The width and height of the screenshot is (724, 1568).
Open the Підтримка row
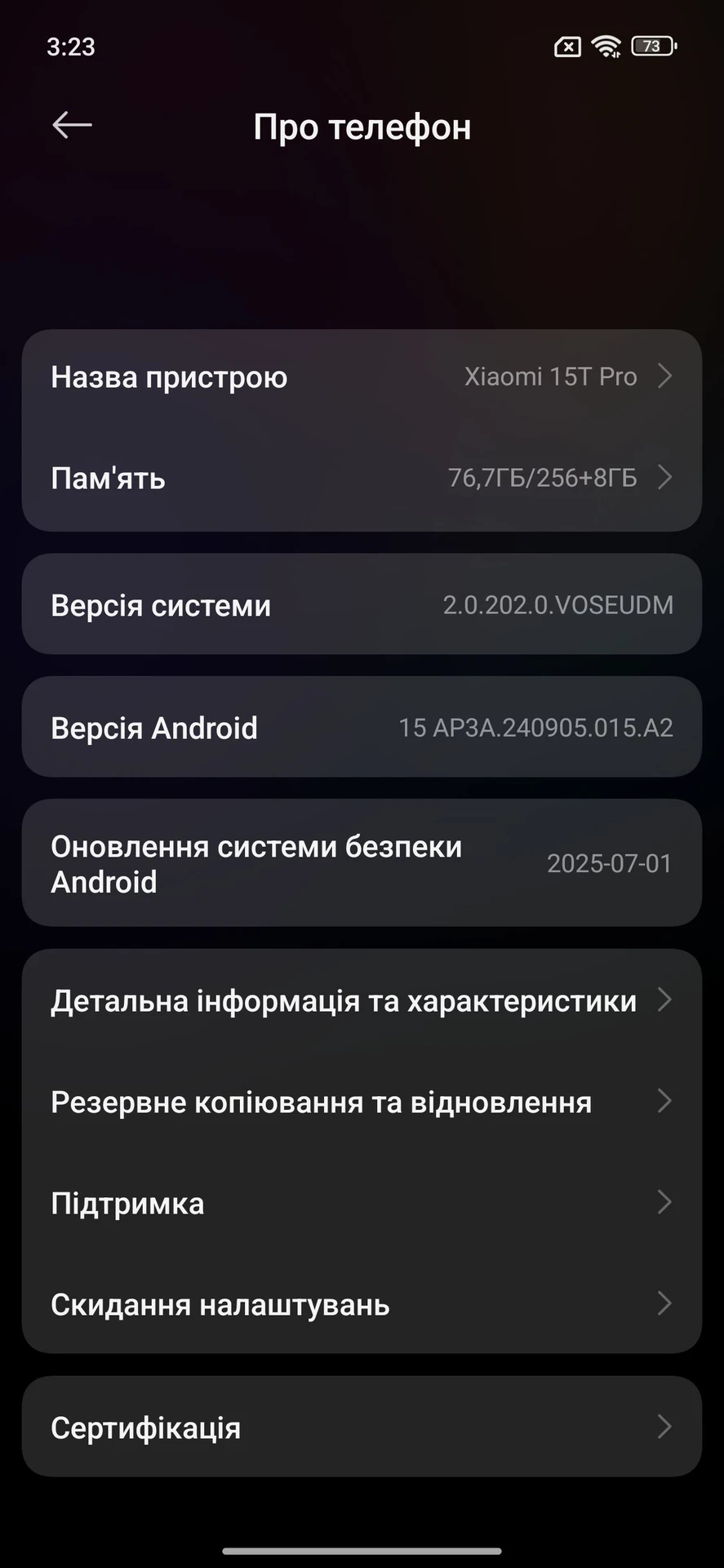(x=362, y=1204)
